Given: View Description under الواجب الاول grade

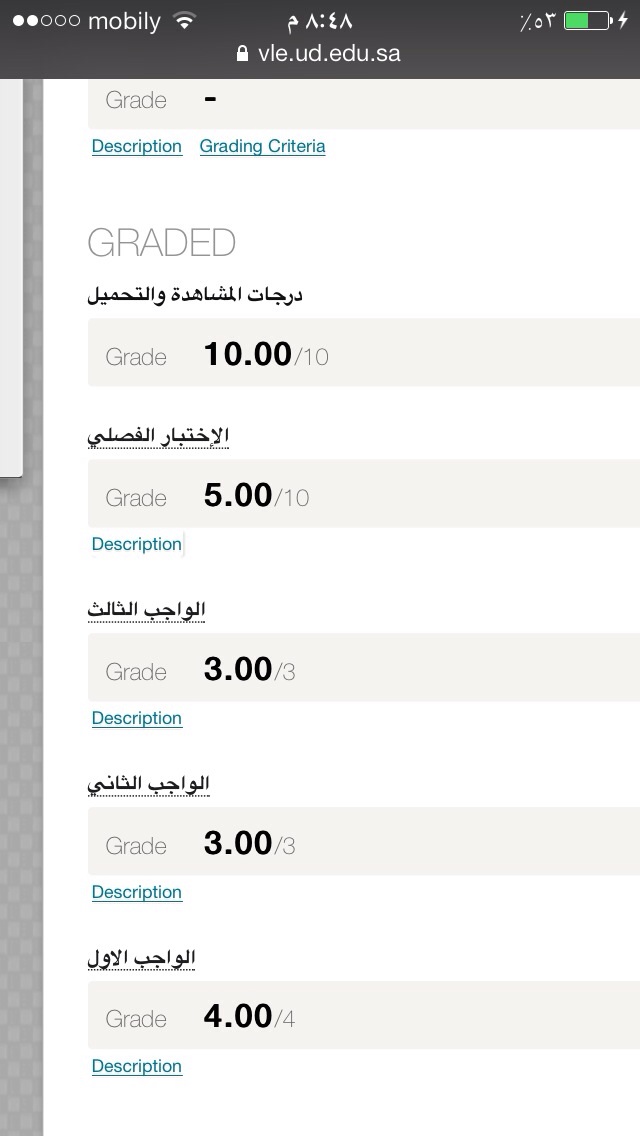Looking at the screenshot, I should 137,1066.
